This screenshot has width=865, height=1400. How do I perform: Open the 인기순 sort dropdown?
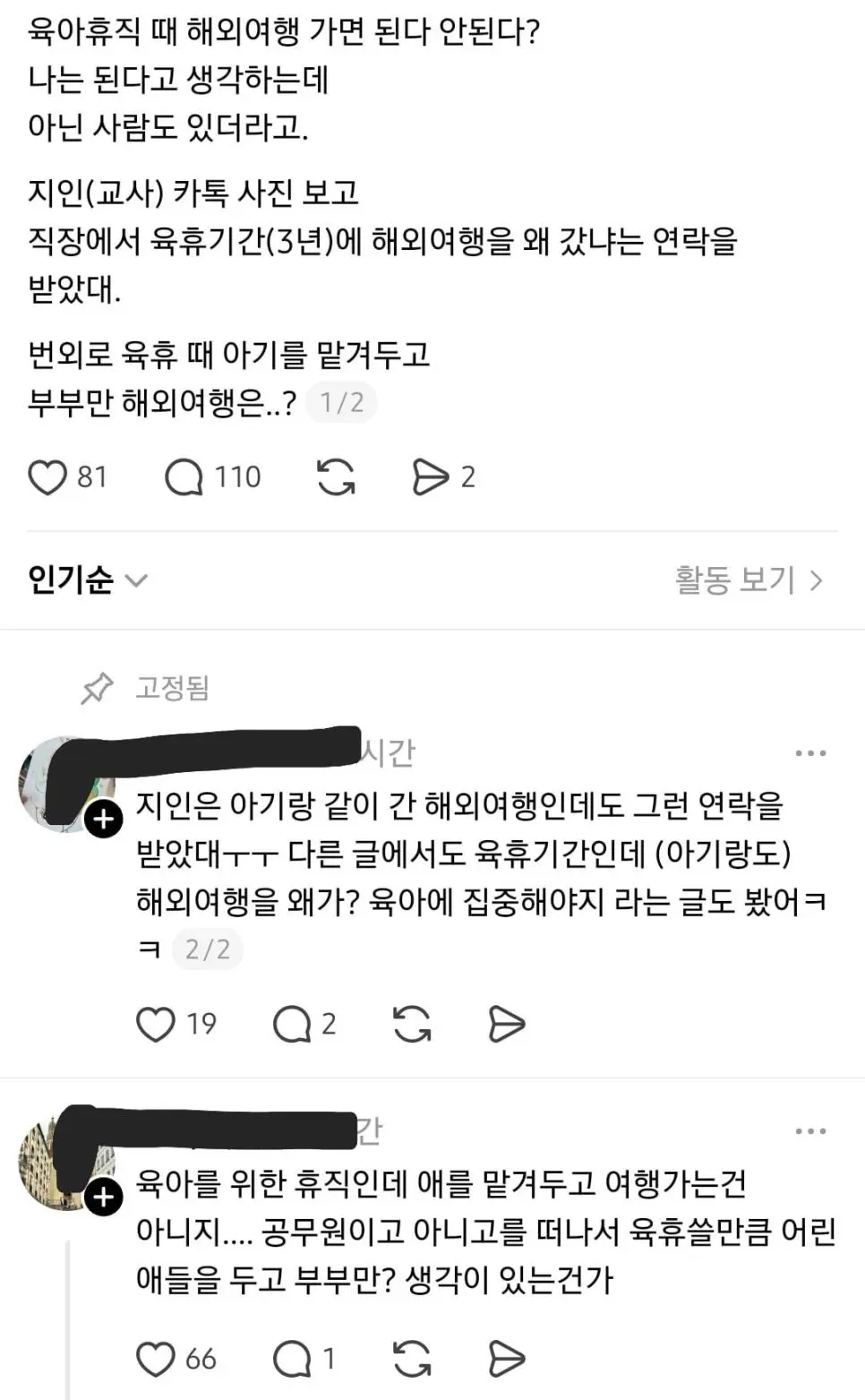(x=87, y=580)
